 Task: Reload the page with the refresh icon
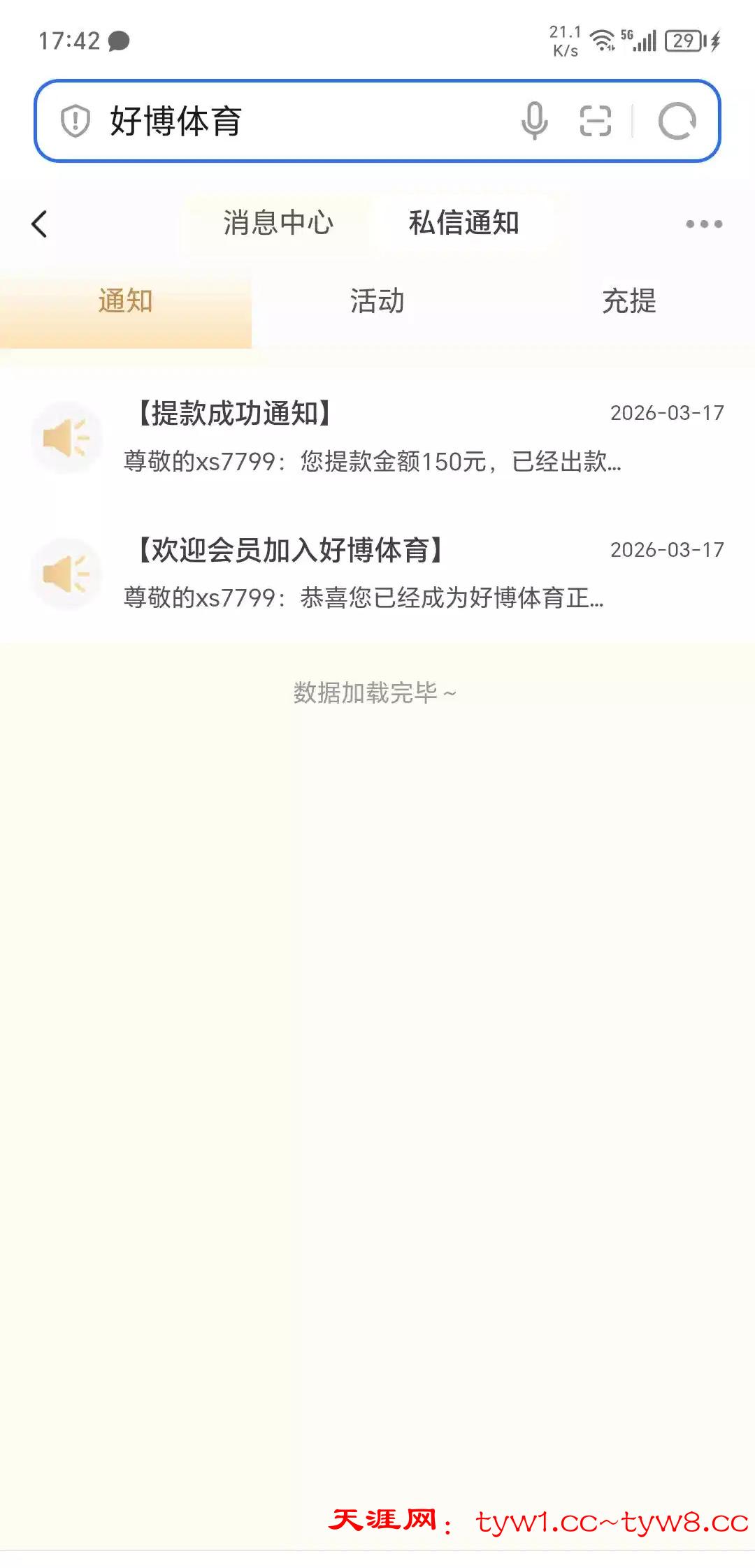tap(677, 121)
